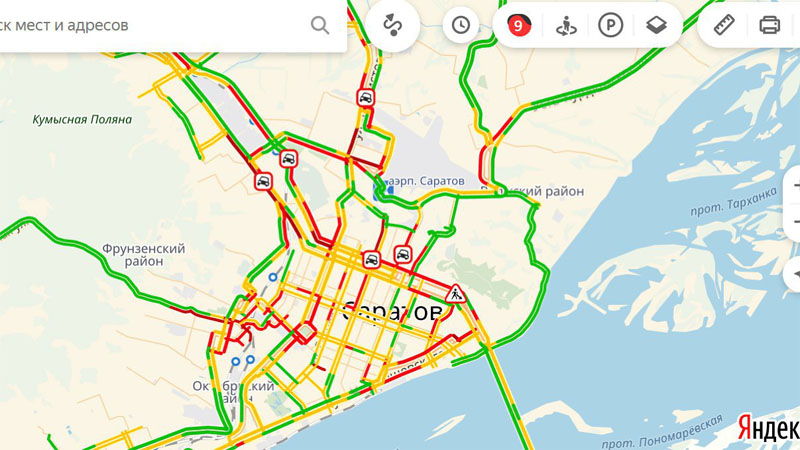Viewport: 800px width, 450px height.
Task: Open the map layers selector
Action: point(656,25)
